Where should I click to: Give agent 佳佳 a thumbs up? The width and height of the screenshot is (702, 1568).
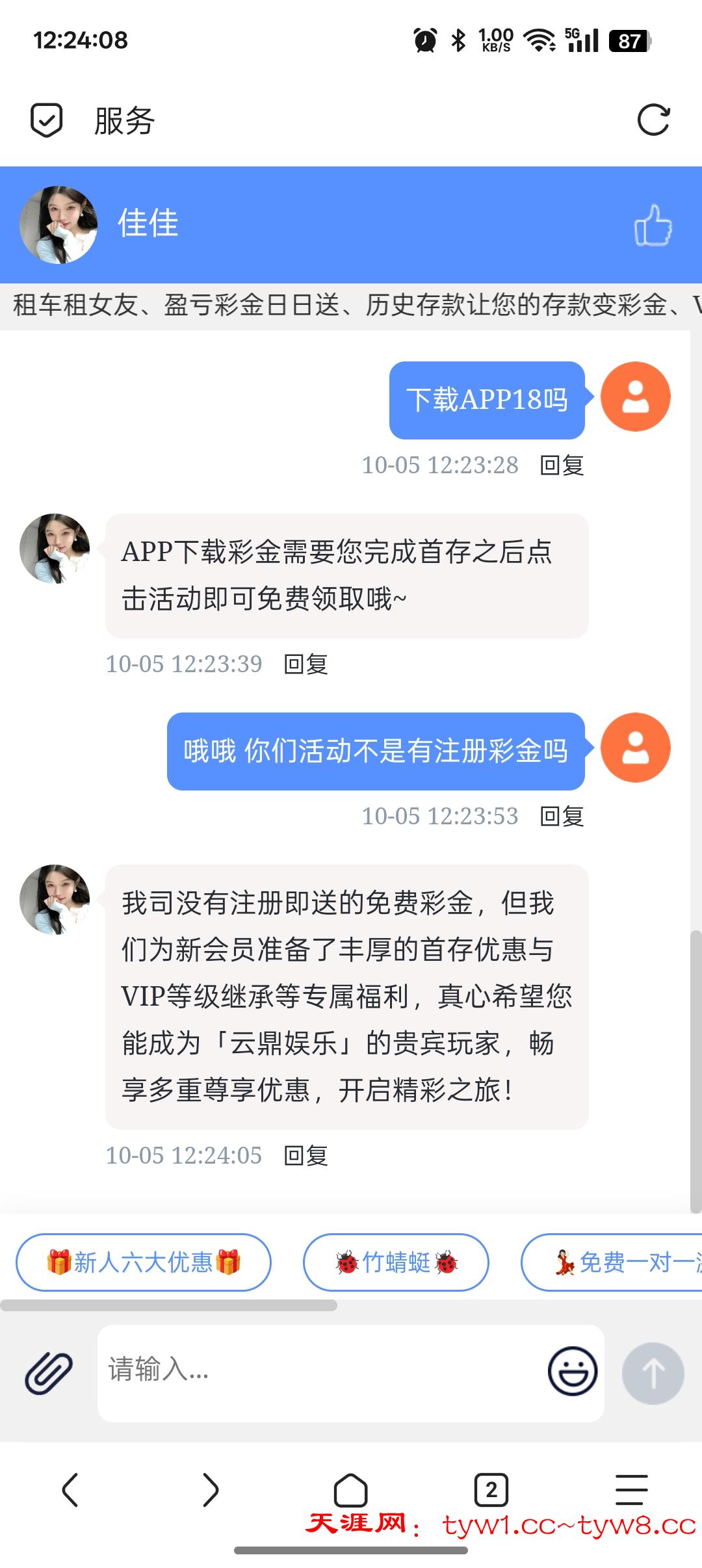point(653,226)
